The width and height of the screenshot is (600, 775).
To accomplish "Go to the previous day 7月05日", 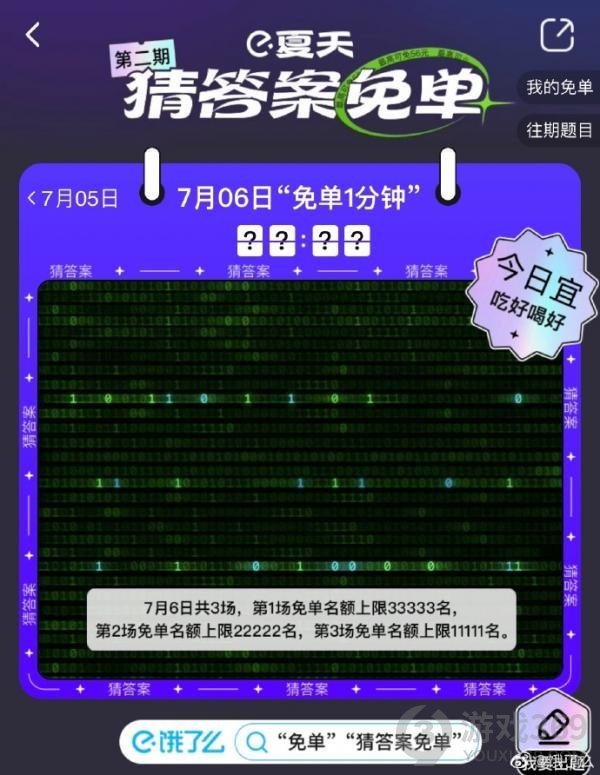I will click(72, 198).
